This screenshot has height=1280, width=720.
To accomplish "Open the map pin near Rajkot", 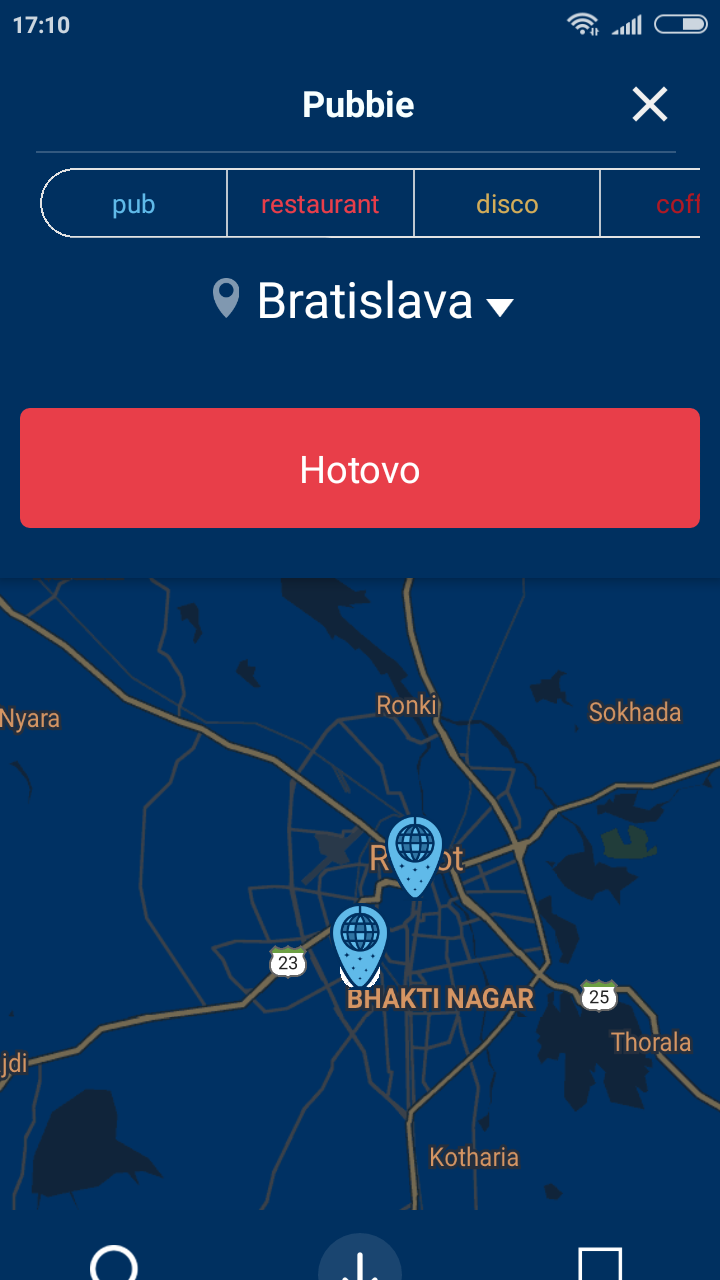I will pyautogui.click(x=415, y=852).
